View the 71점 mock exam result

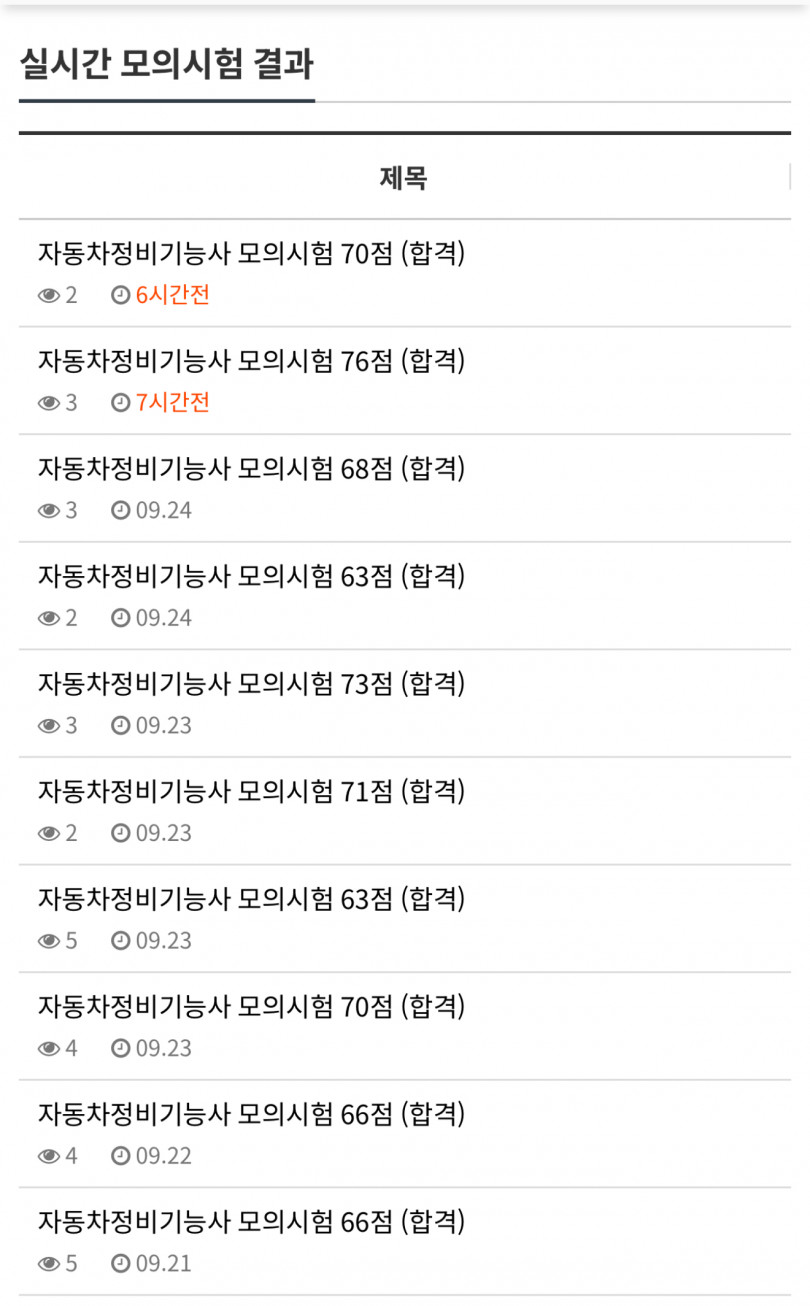coord(251,792)
